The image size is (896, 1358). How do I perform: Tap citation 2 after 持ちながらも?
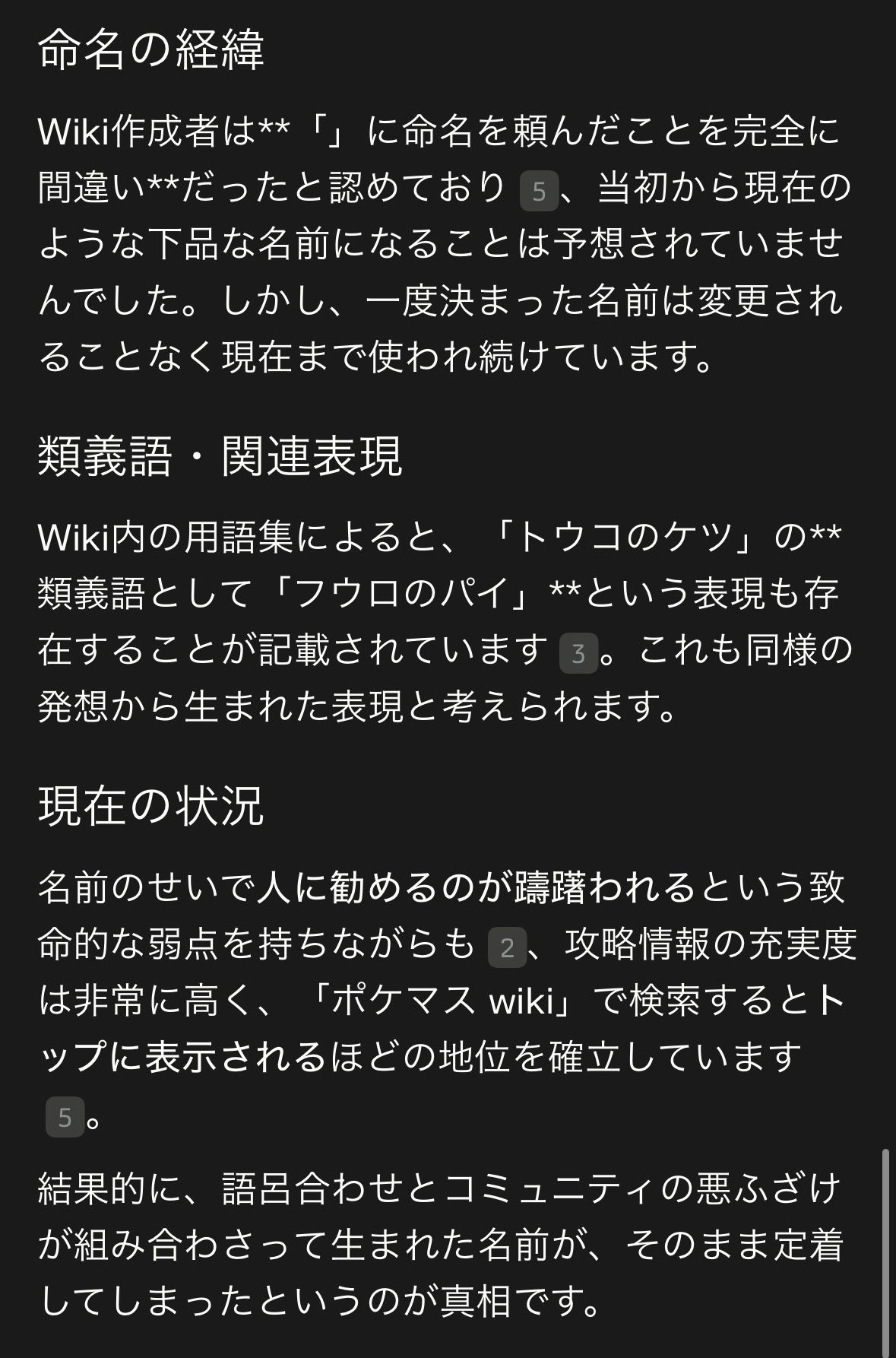click(507, 947)
